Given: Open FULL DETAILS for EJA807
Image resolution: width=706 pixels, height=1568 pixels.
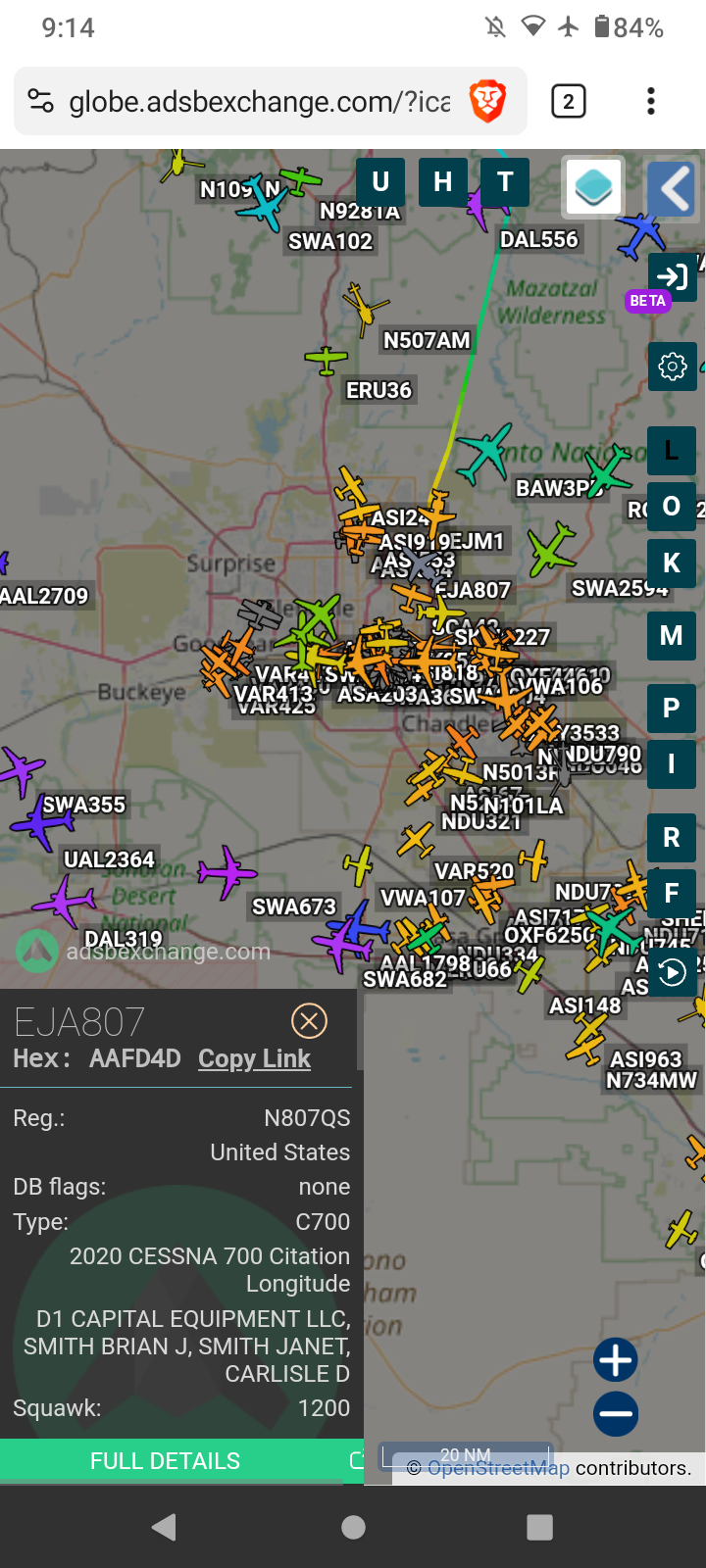Looking at the screenshot, I should pyautogui.click(x=165, y=1460).
